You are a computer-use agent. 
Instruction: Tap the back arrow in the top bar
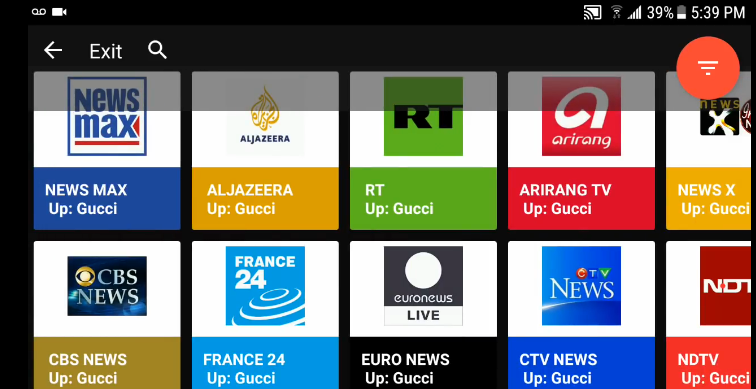(x=53, y=50)
